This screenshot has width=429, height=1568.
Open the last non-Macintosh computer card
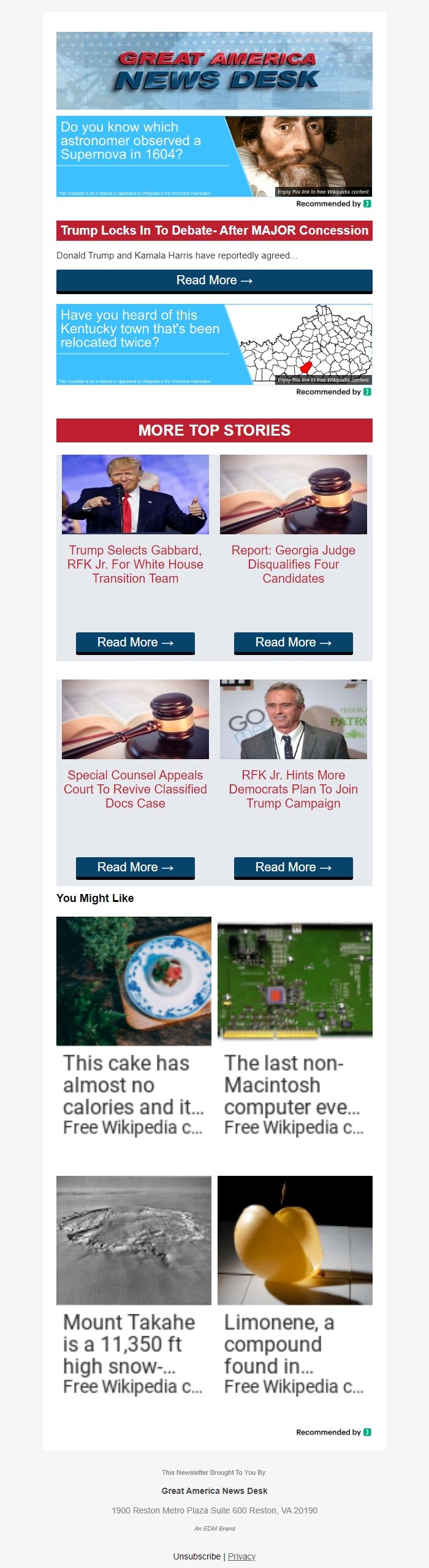(295, 1026)
